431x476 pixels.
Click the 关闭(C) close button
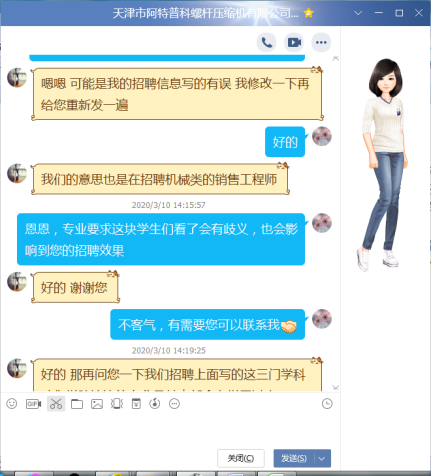point(241,458)
